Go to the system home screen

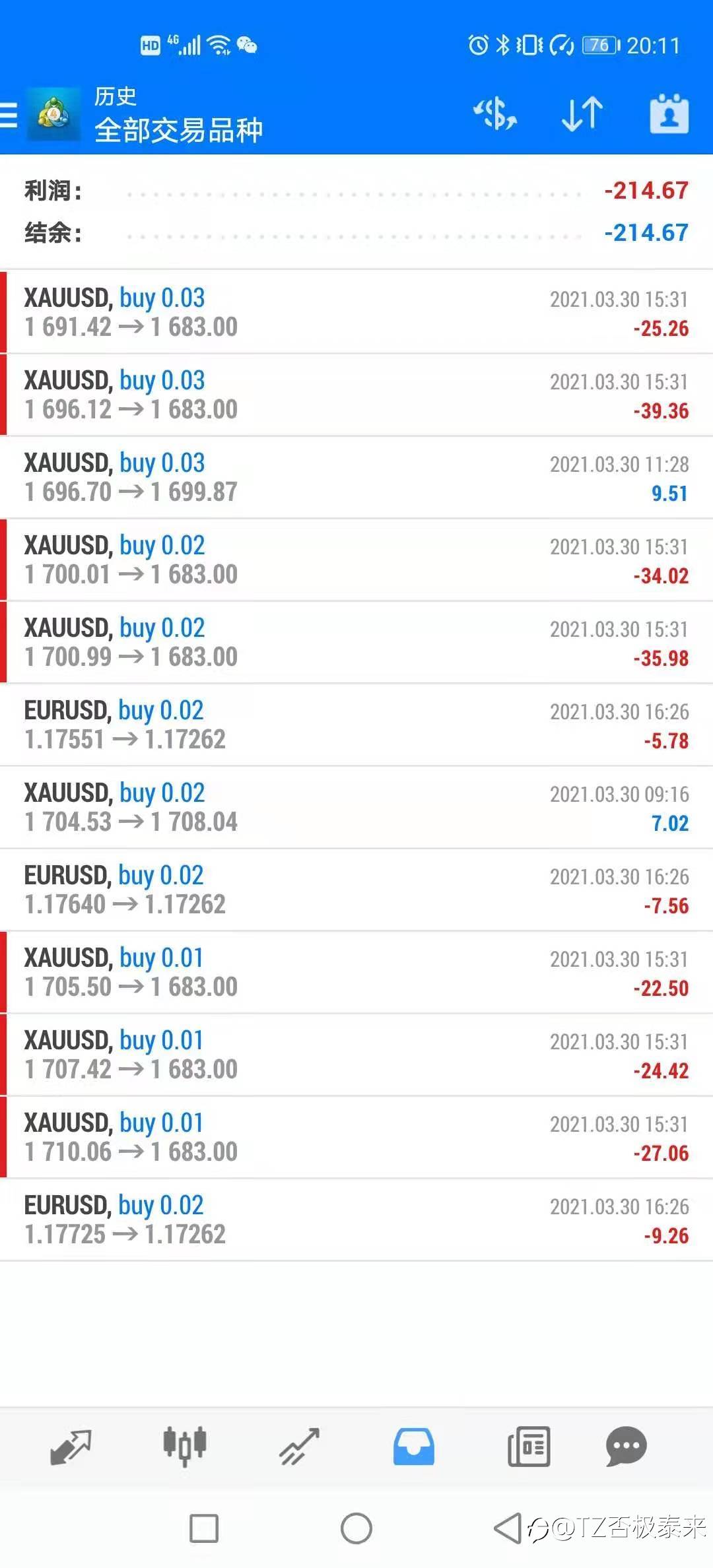point(356,1528)
